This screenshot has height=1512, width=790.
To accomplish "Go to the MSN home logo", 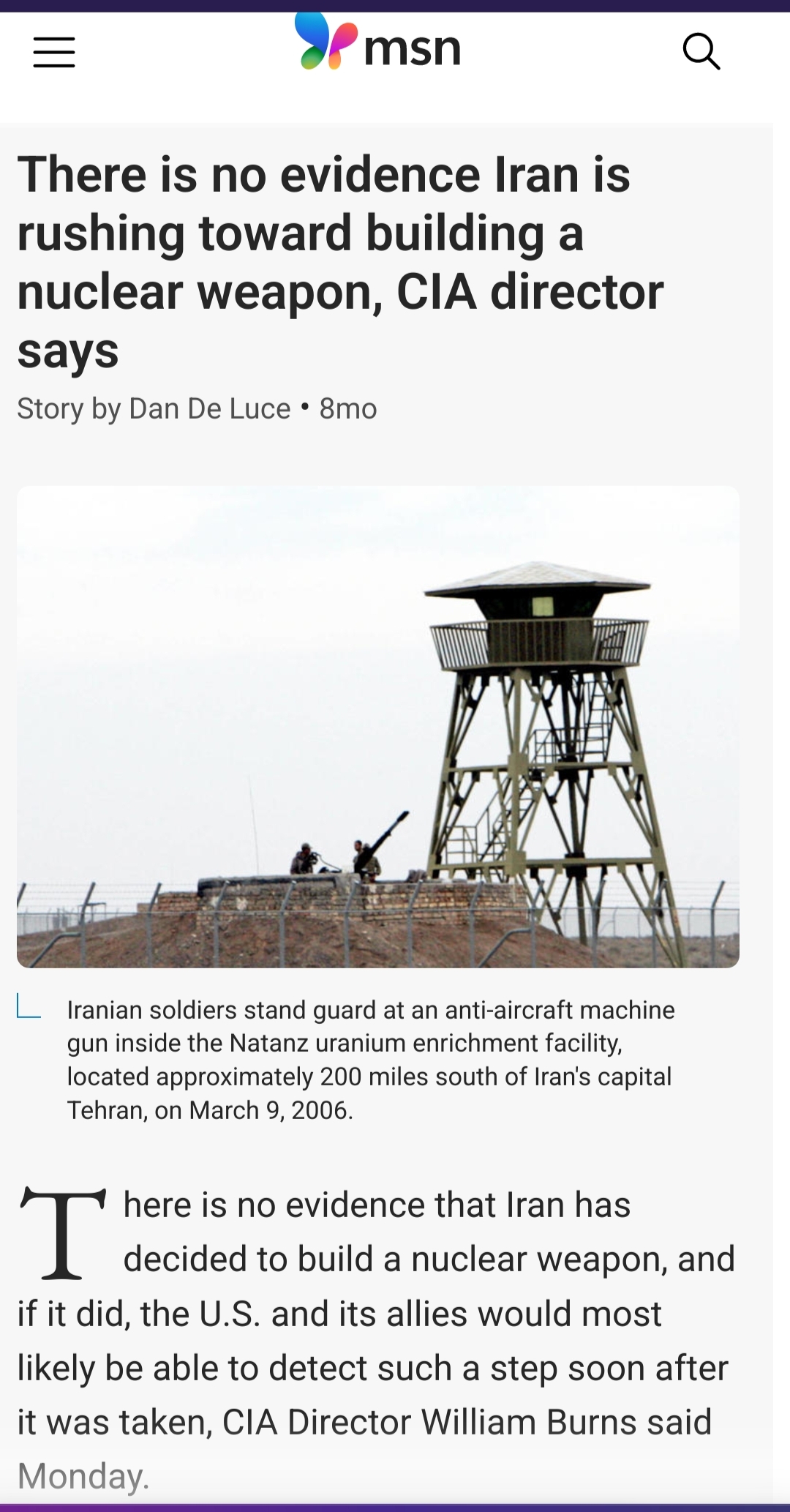I will pyautogui.click(x=377, y=44).
